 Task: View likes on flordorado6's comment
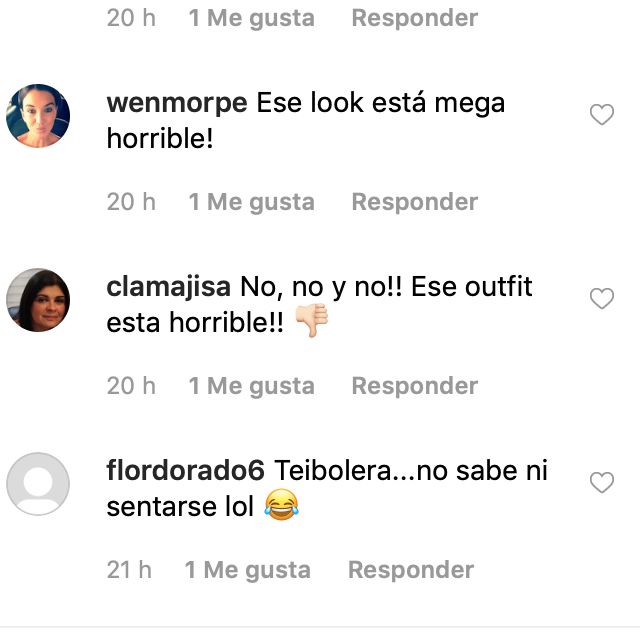[x=247, y=570]
